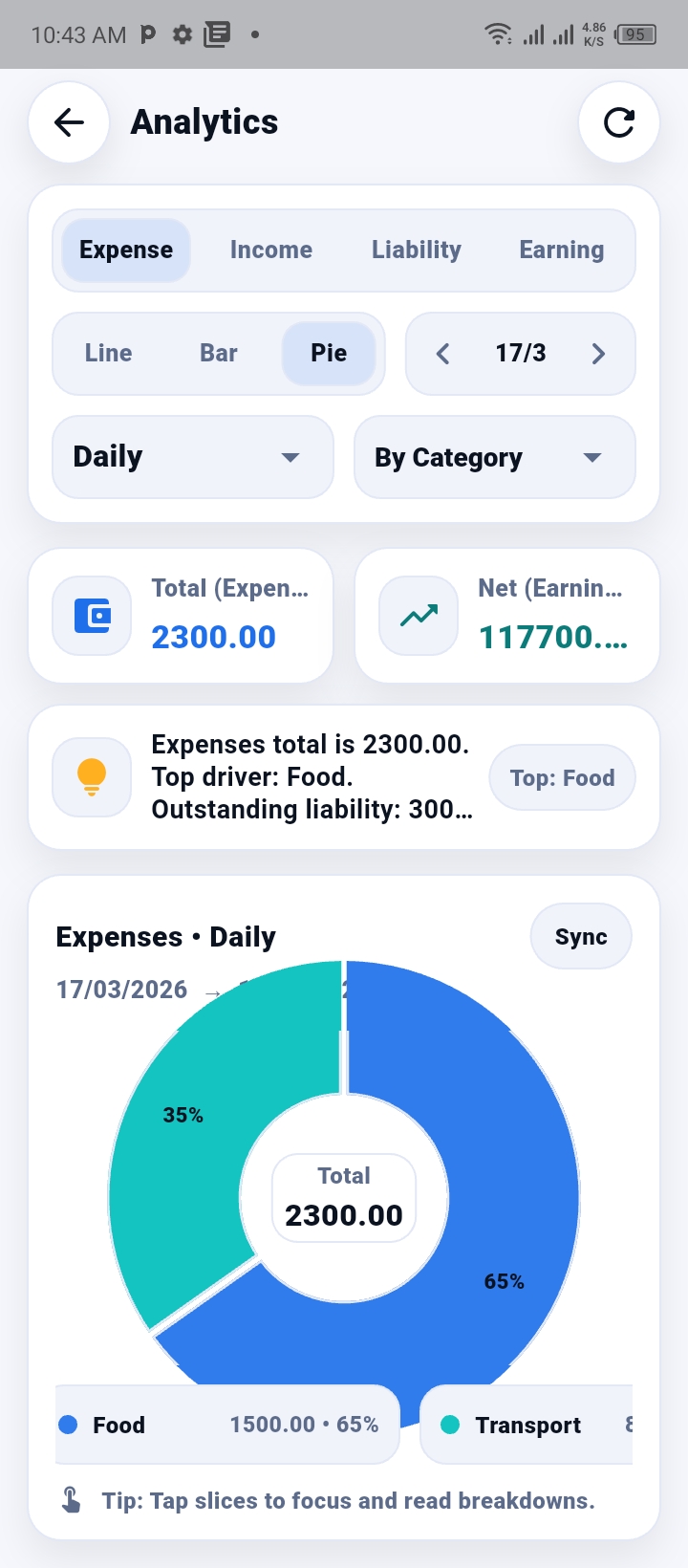Switch to the Earning tab
Screen dimensions: 688x1568
562,250
